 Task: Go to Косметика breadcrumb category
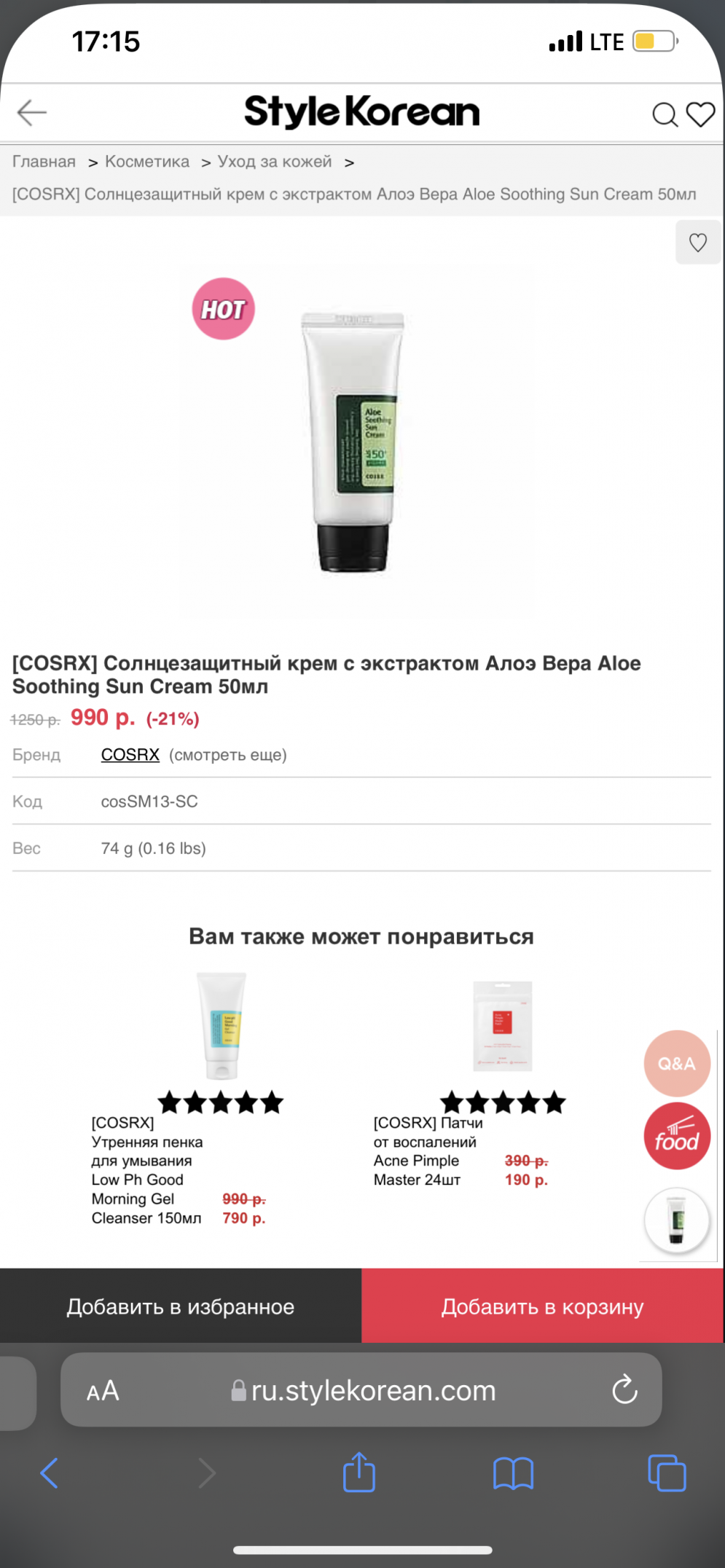pos(147,162)
